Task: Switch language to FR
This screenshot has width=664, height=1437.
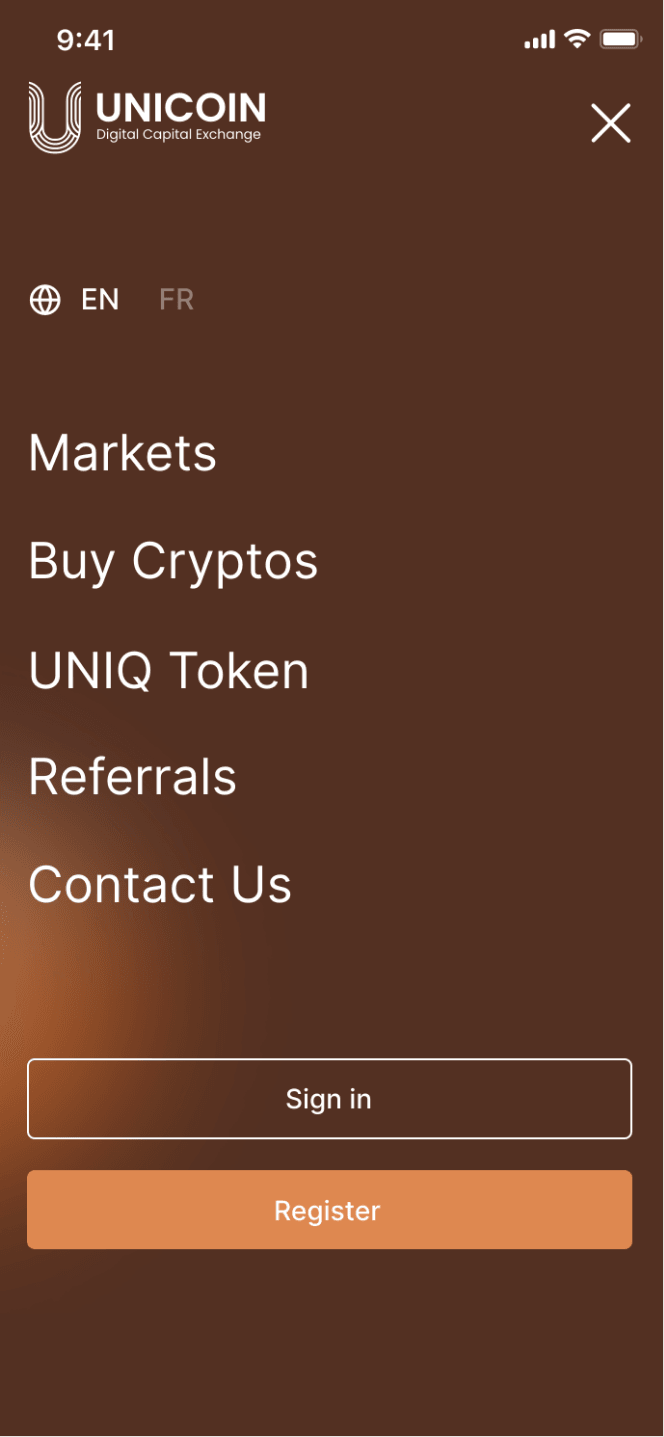Action: pyautogui.click(x=176, y=299)
